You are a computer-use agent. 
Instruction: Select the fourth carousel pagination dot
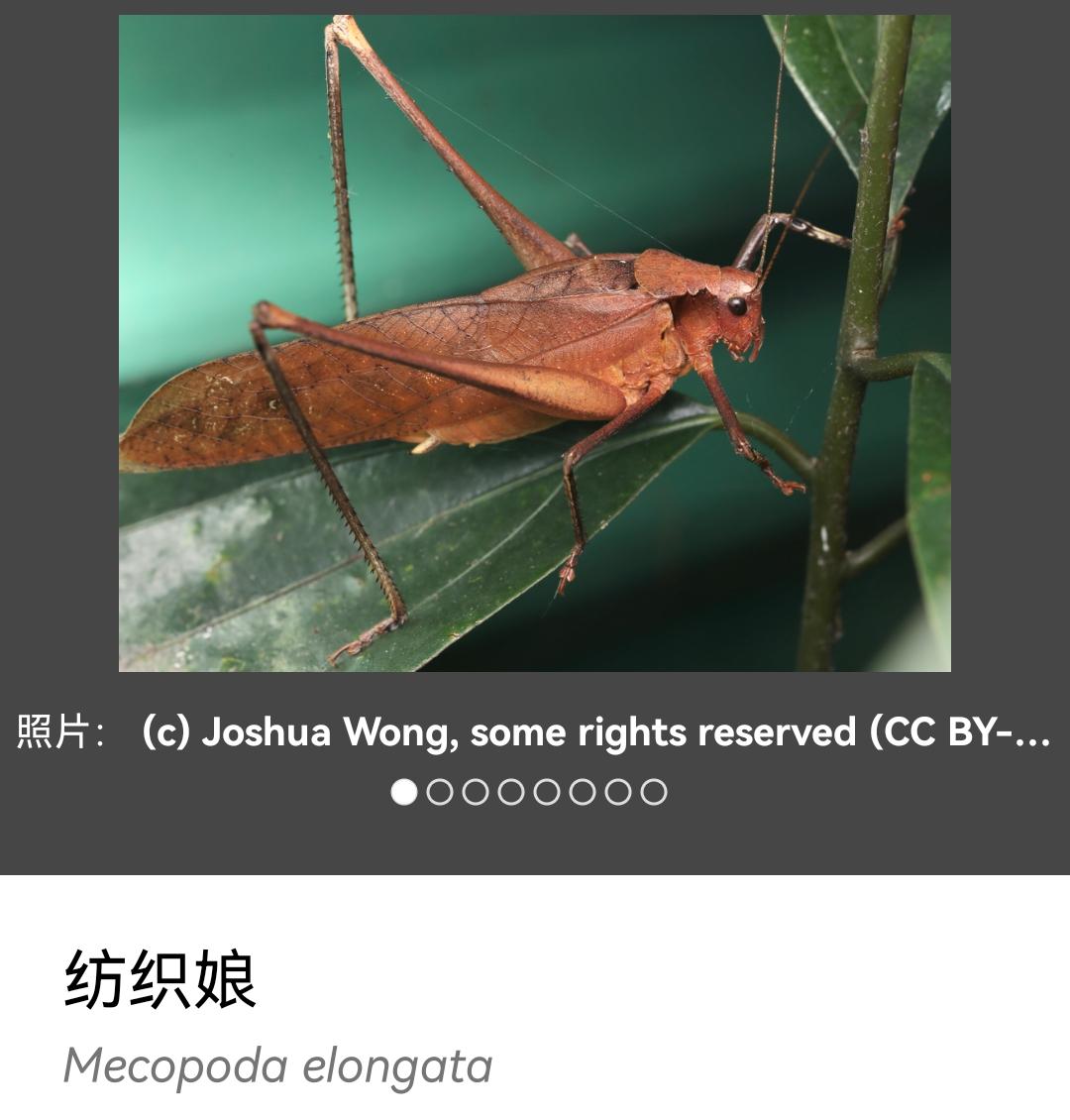click(x=511, y=791)
